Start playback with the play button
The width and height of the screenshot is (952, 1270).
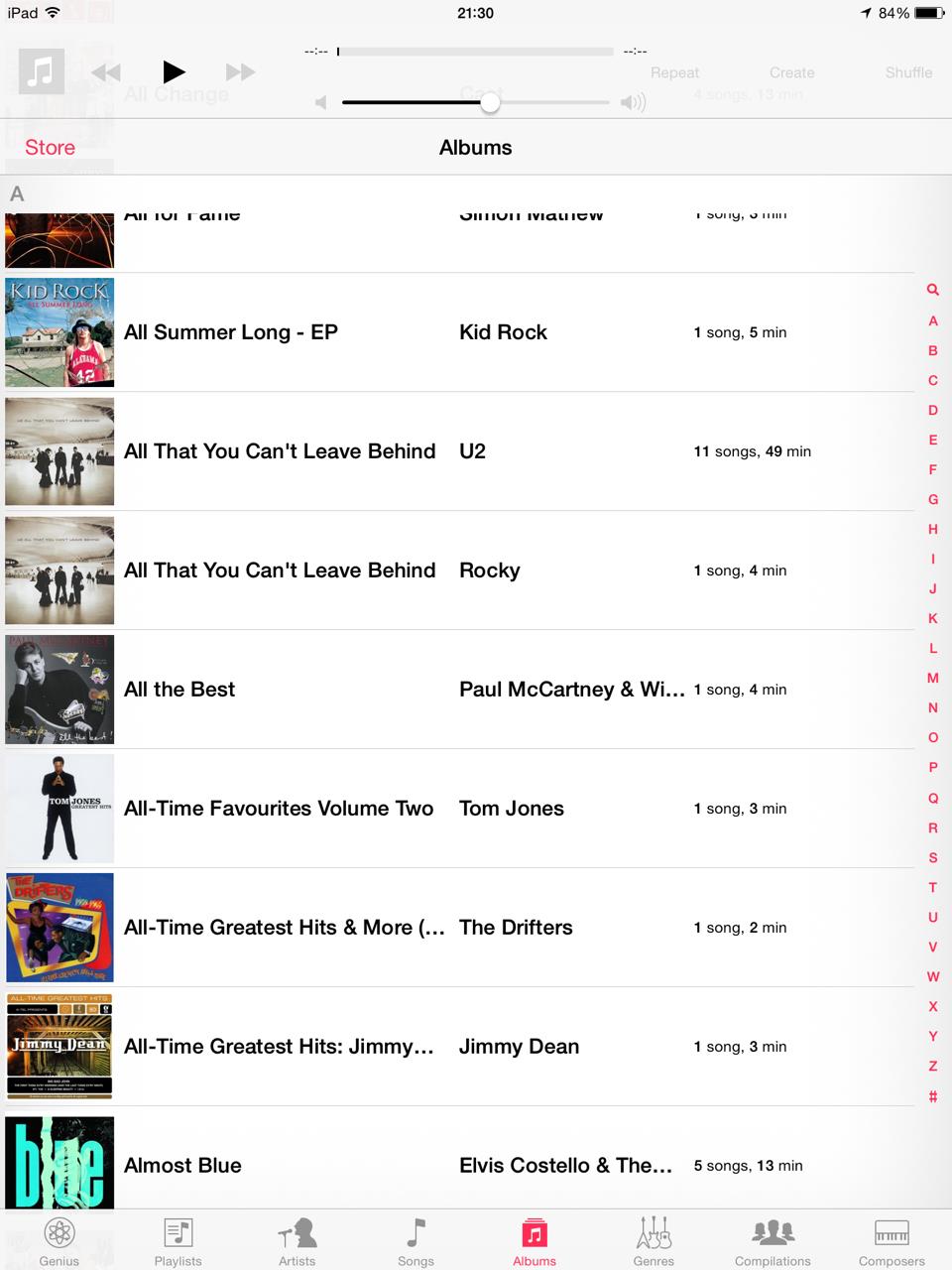coord(174,71)
